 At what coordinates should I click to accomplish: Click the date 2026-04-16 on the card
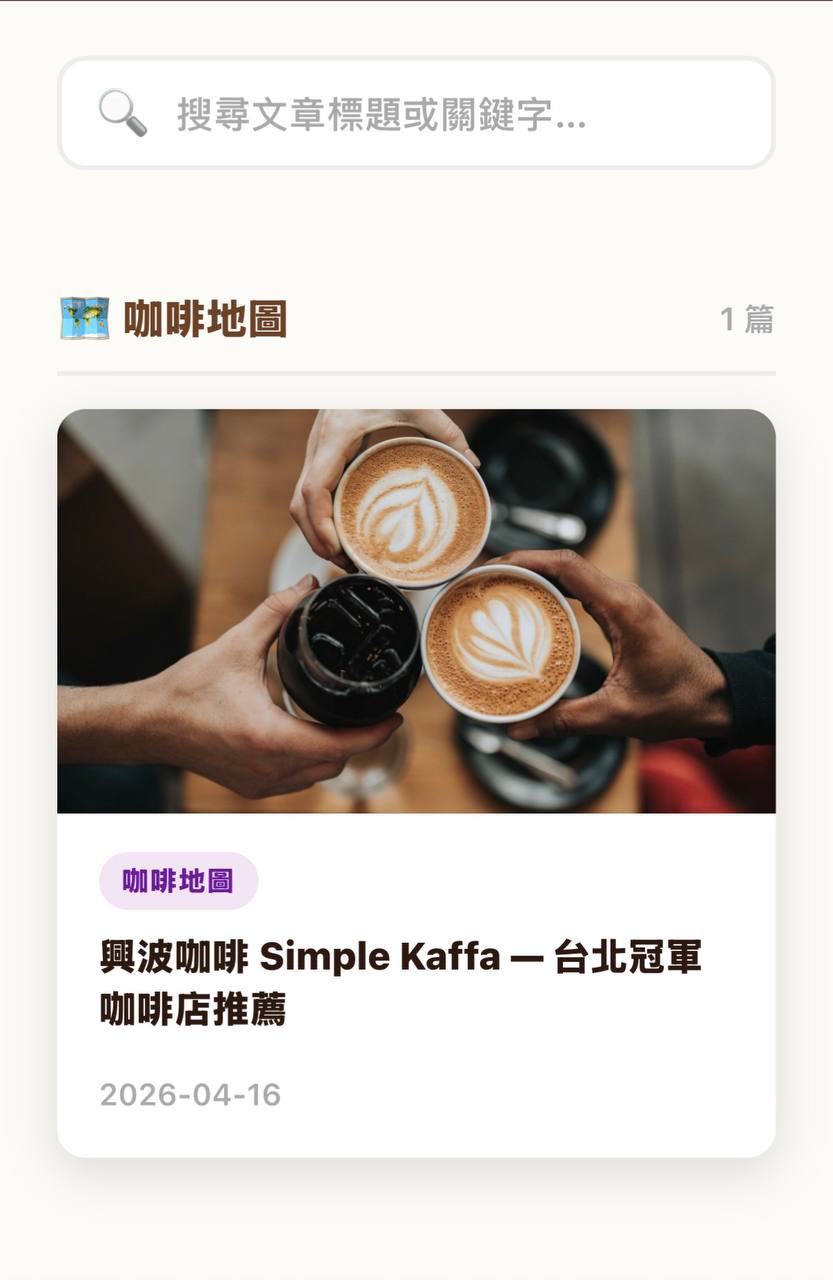tap(190, 1094)
